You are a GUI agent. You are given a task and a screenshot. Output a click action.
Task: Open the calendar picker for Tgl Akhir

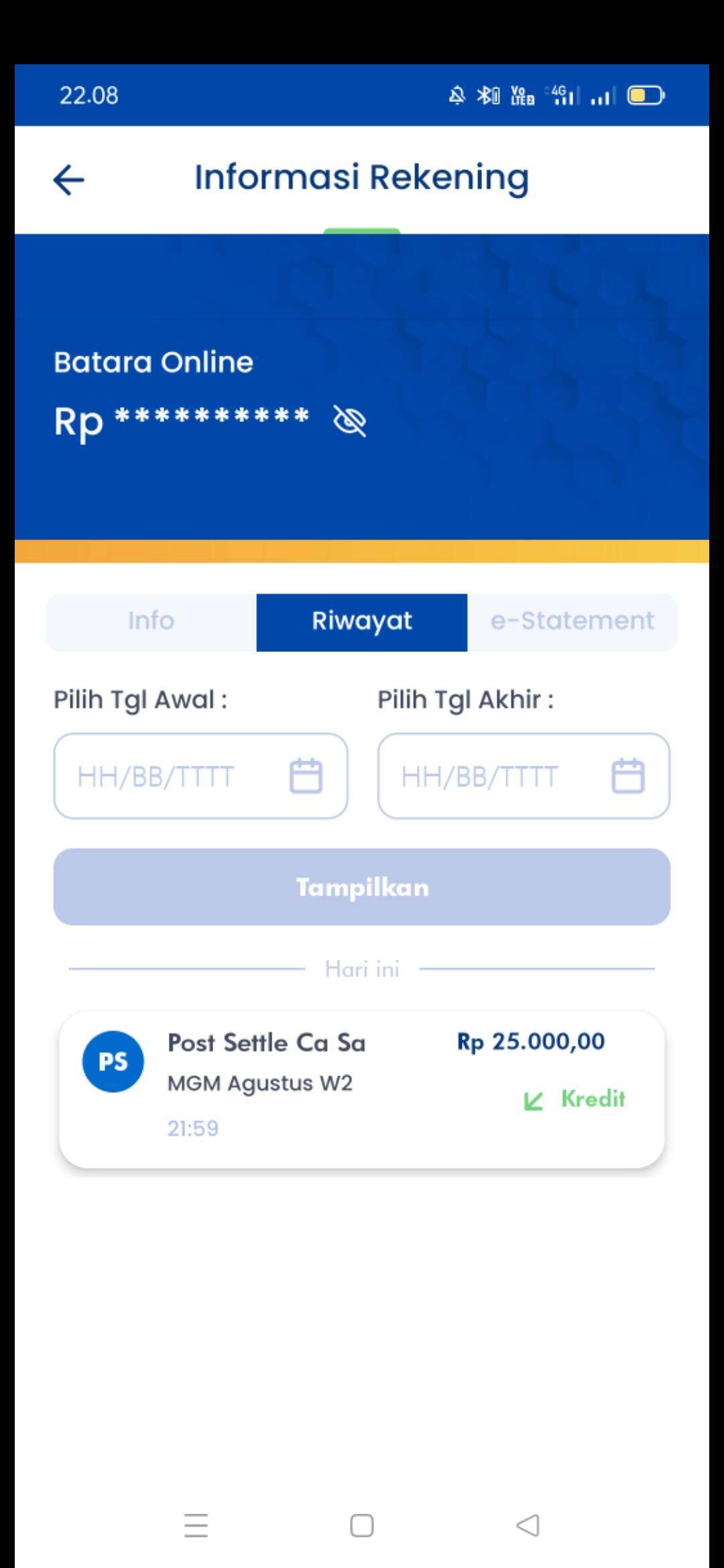(627, 776)
